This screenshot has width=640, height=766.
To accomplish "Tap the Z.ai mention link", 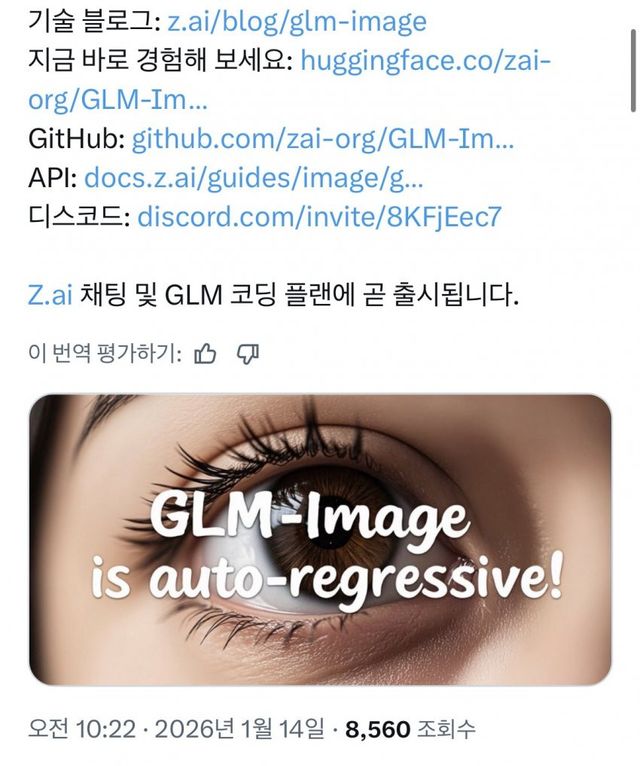I will [51, 295].
